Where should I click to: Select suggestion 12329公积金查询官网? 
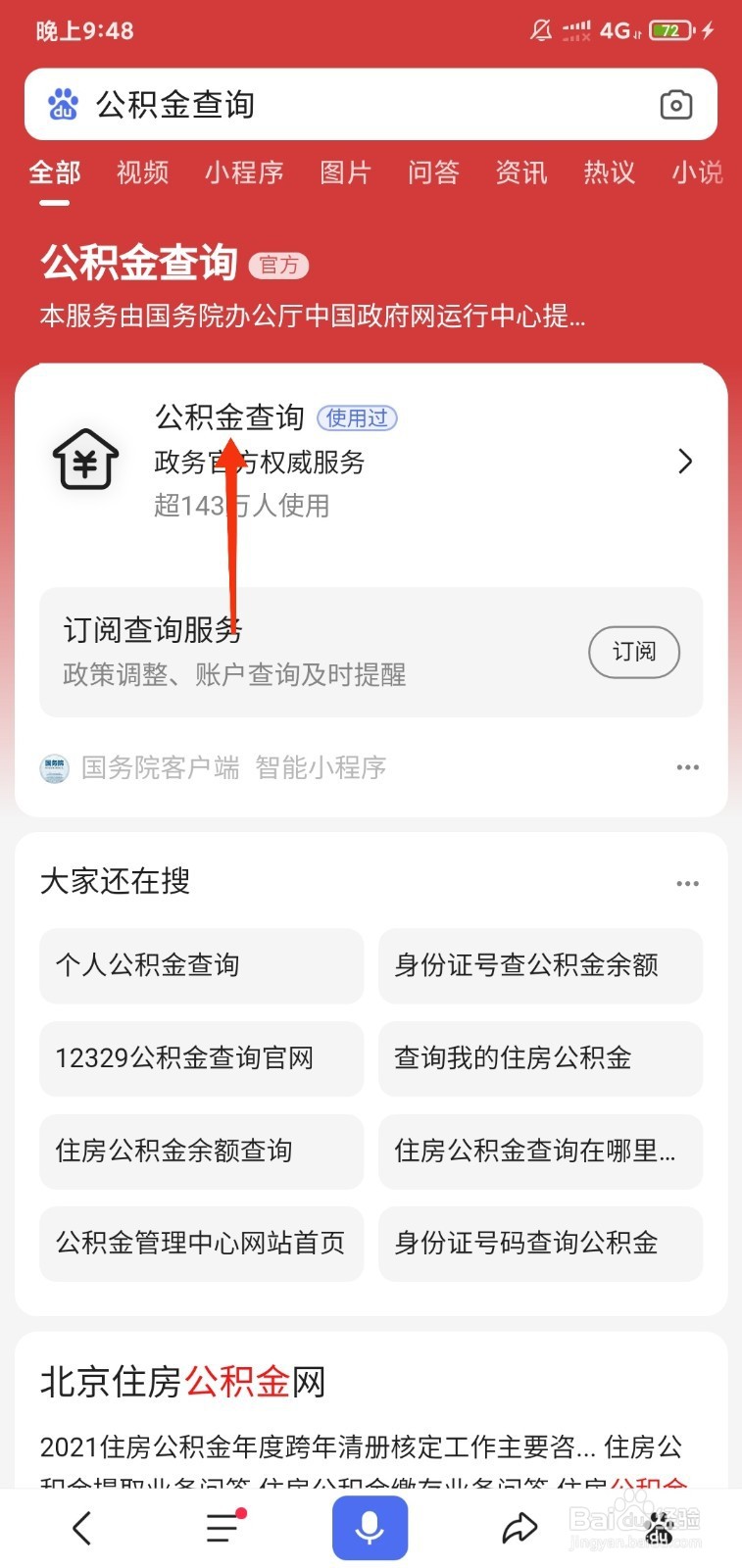click(201, 1058)
